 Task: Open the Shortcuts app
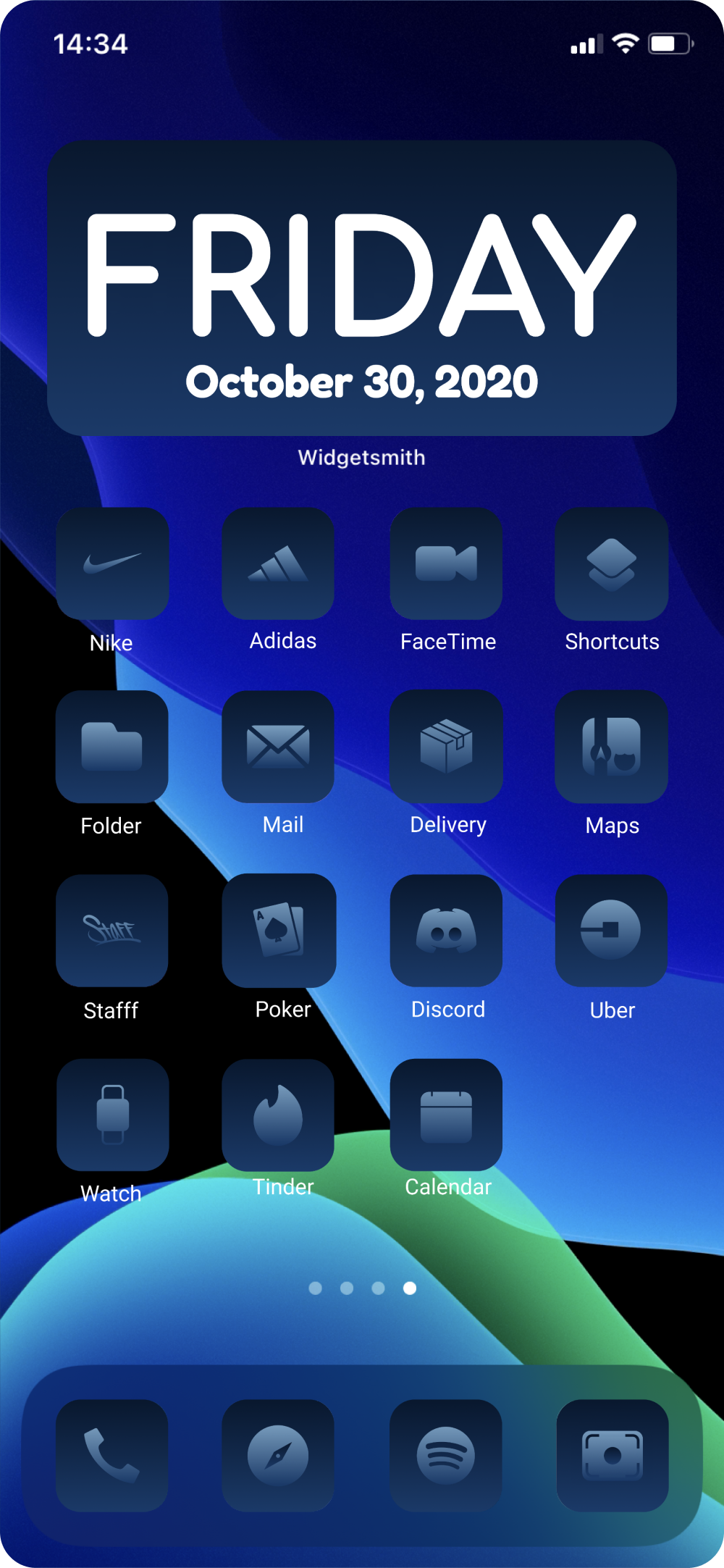(x=611, y=563)
